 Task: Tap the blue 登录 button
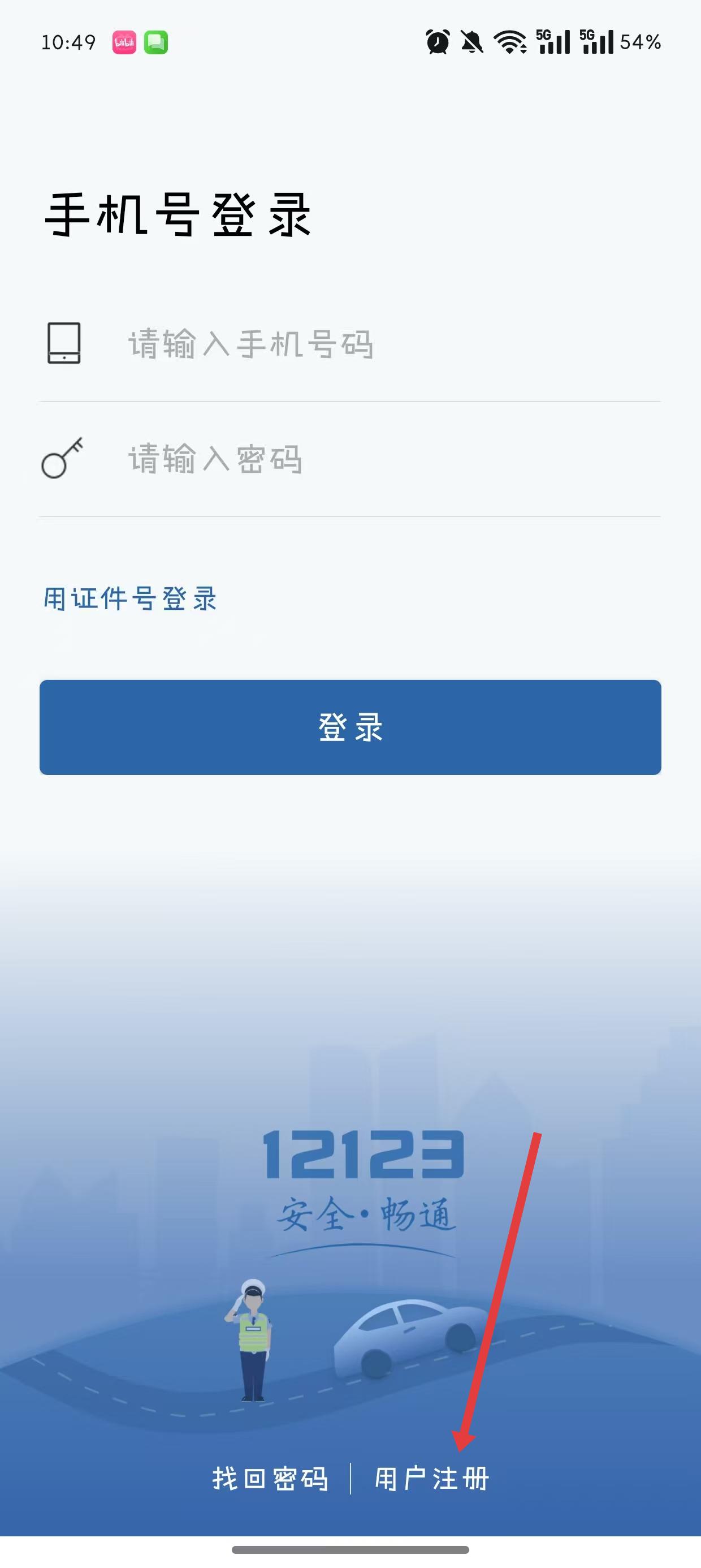pos(350,727)
